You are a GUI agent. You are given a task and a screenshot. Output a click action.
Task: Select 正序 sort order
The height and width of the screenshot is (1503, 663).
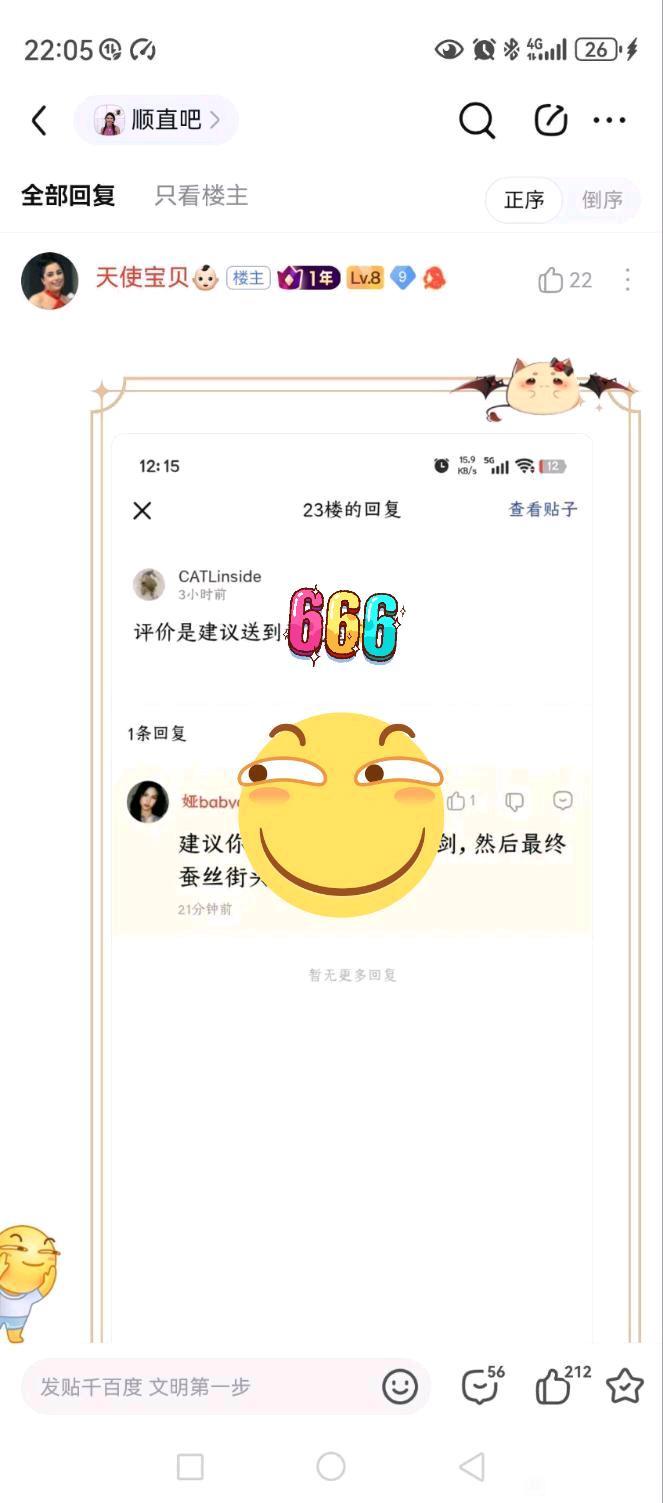coord(524,200)
